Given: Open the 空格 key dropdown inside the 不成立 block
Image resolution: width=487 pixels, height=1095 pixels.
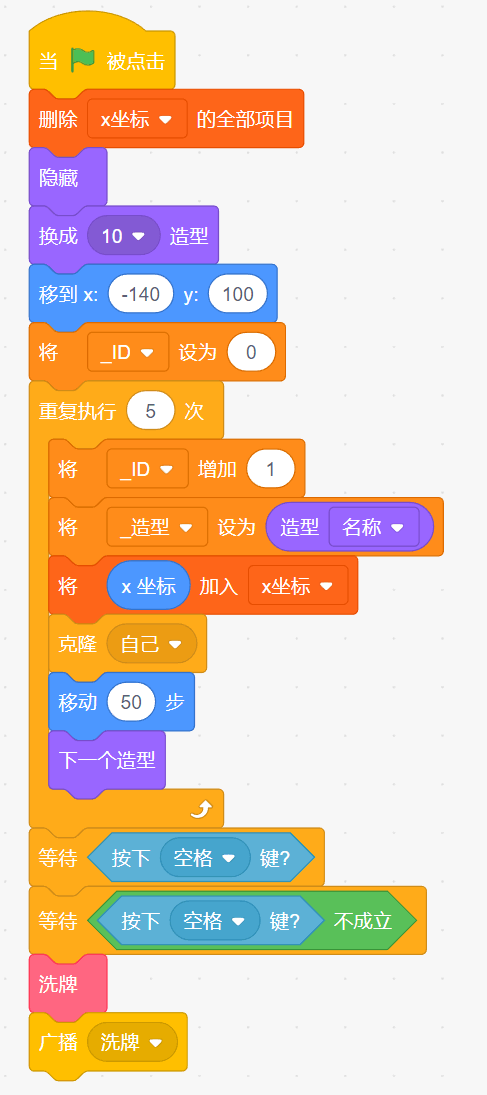Looking at the screenshot, I should click(215, 920).
